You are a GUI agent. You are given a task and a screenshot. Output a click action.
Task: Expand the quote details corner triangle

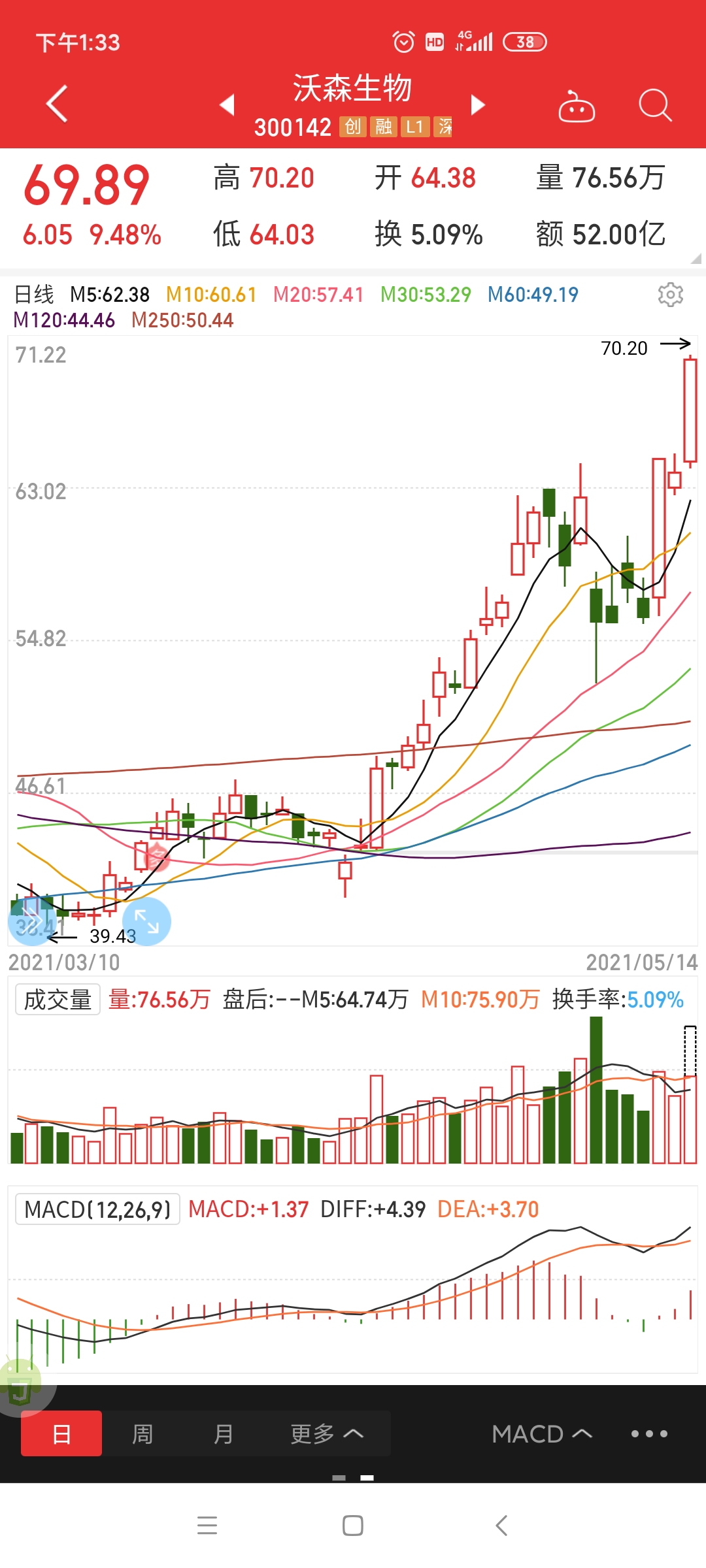(696, 259)
